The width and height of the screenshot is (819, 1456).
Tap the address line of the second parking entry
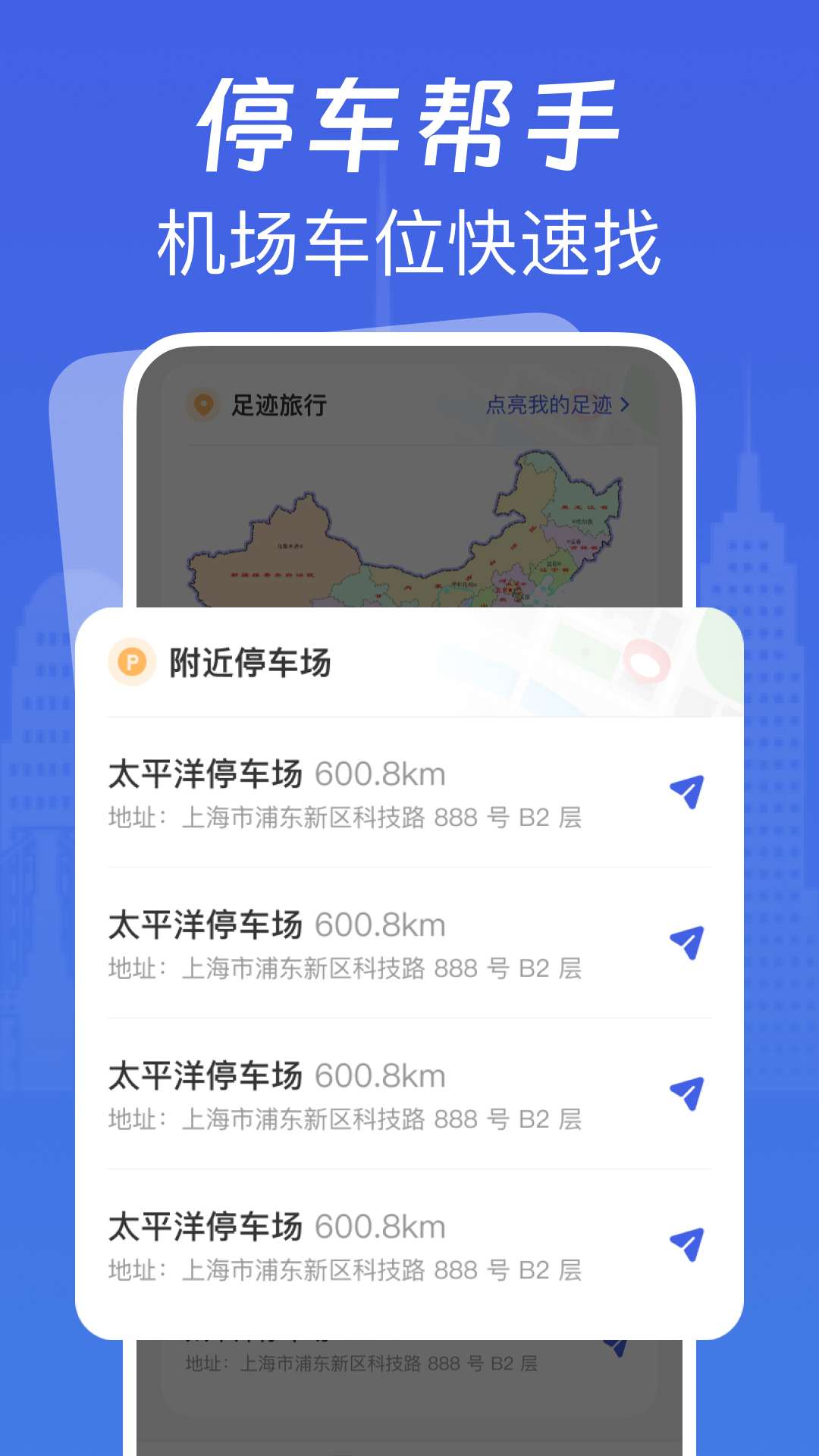click(x=345, y=968)
